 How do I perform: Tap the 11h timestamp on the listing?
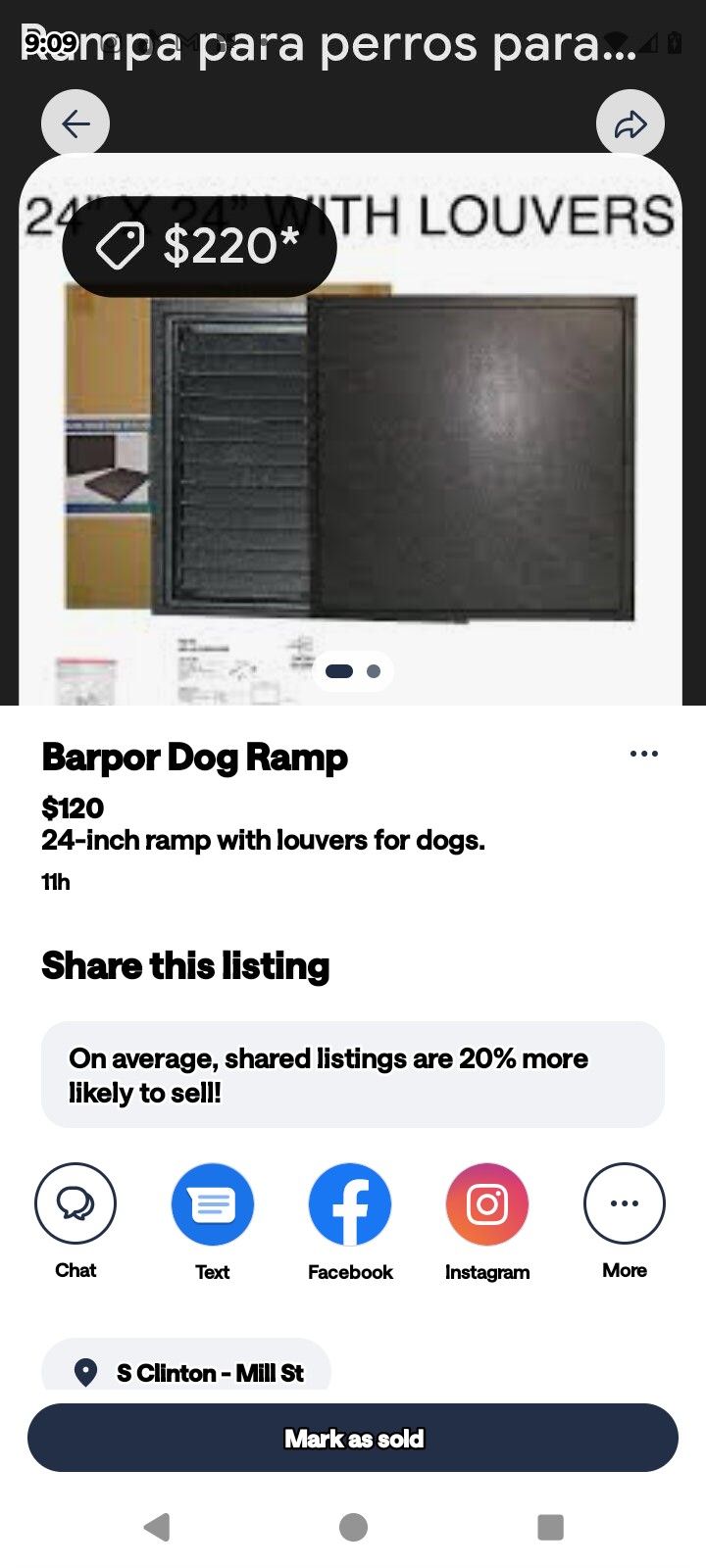tap(54, 881)
